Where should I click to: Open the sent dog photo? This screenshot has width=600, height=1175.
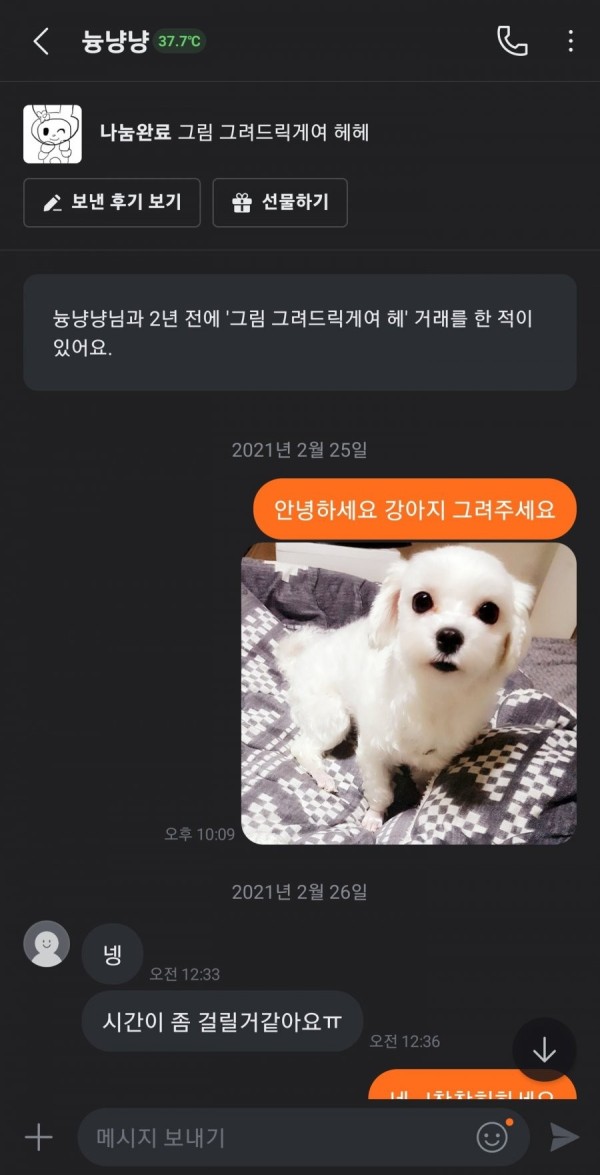coord(408,693)
